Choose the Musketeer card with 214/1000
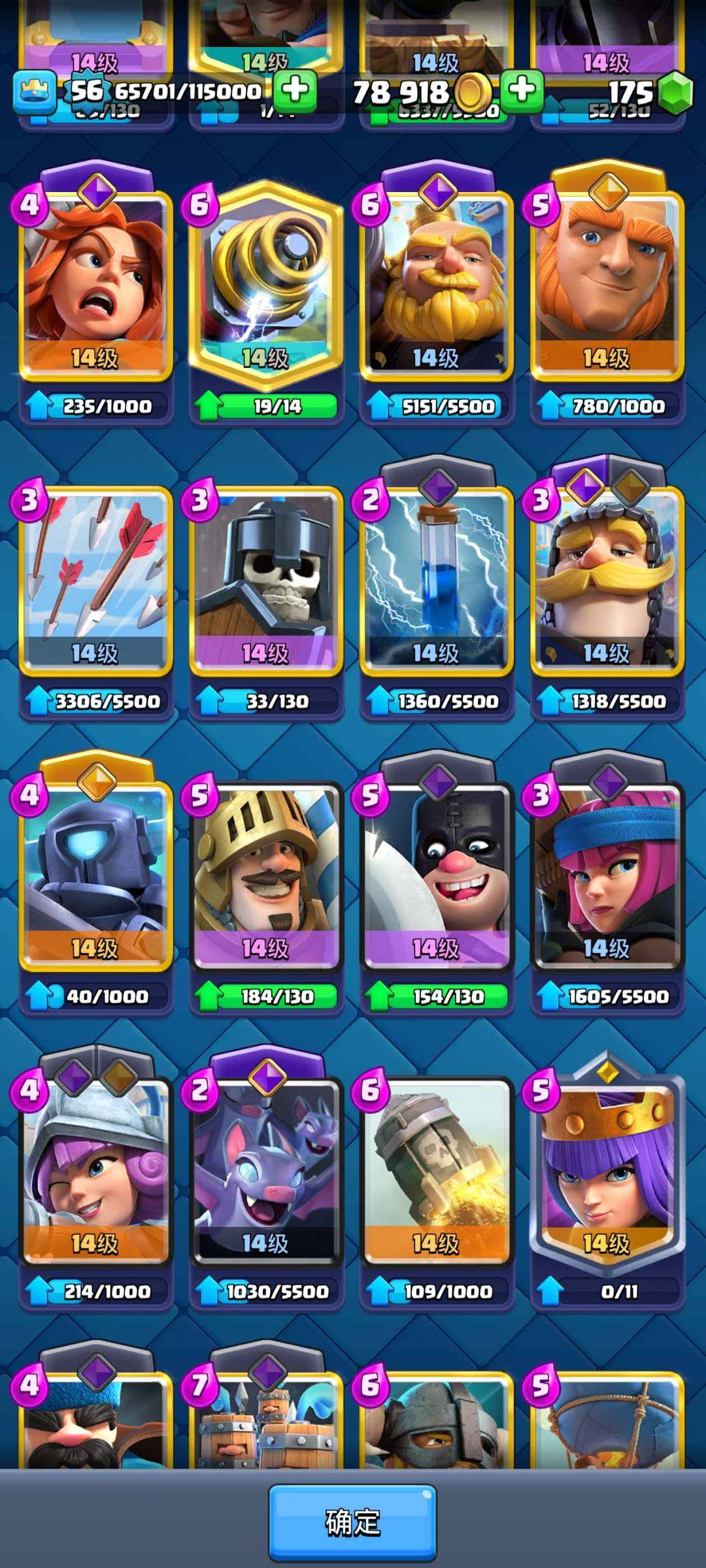706x1568 pixels. pyautogui.click(x=95, y=1169)
